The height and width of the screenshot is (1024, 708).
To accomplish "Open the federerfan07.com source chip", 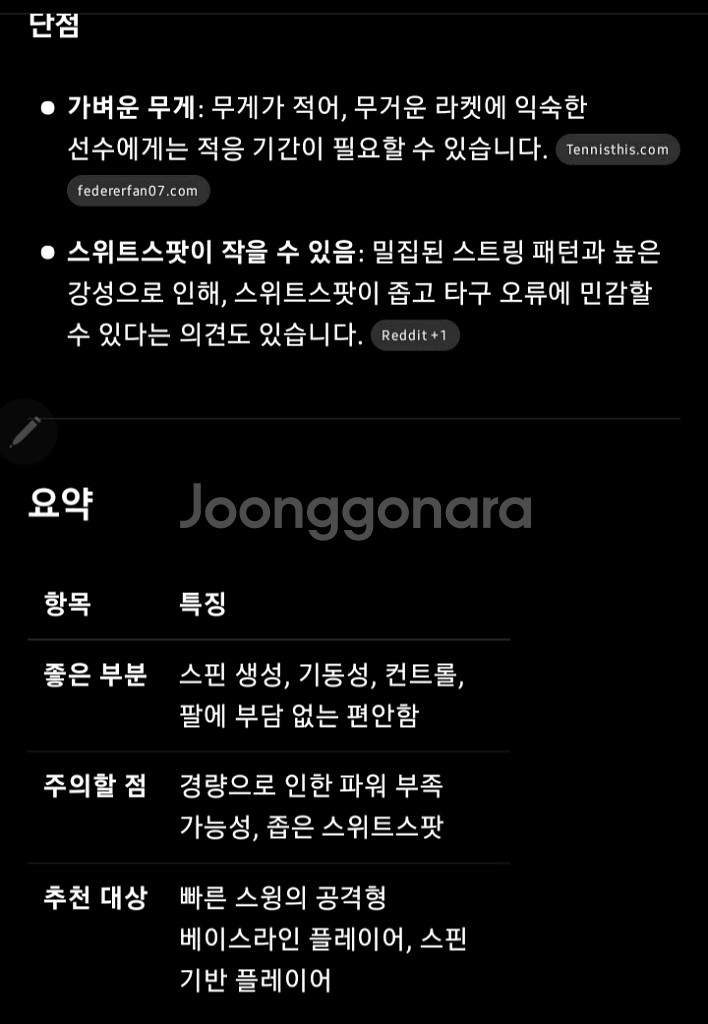I will coord(138,191).
